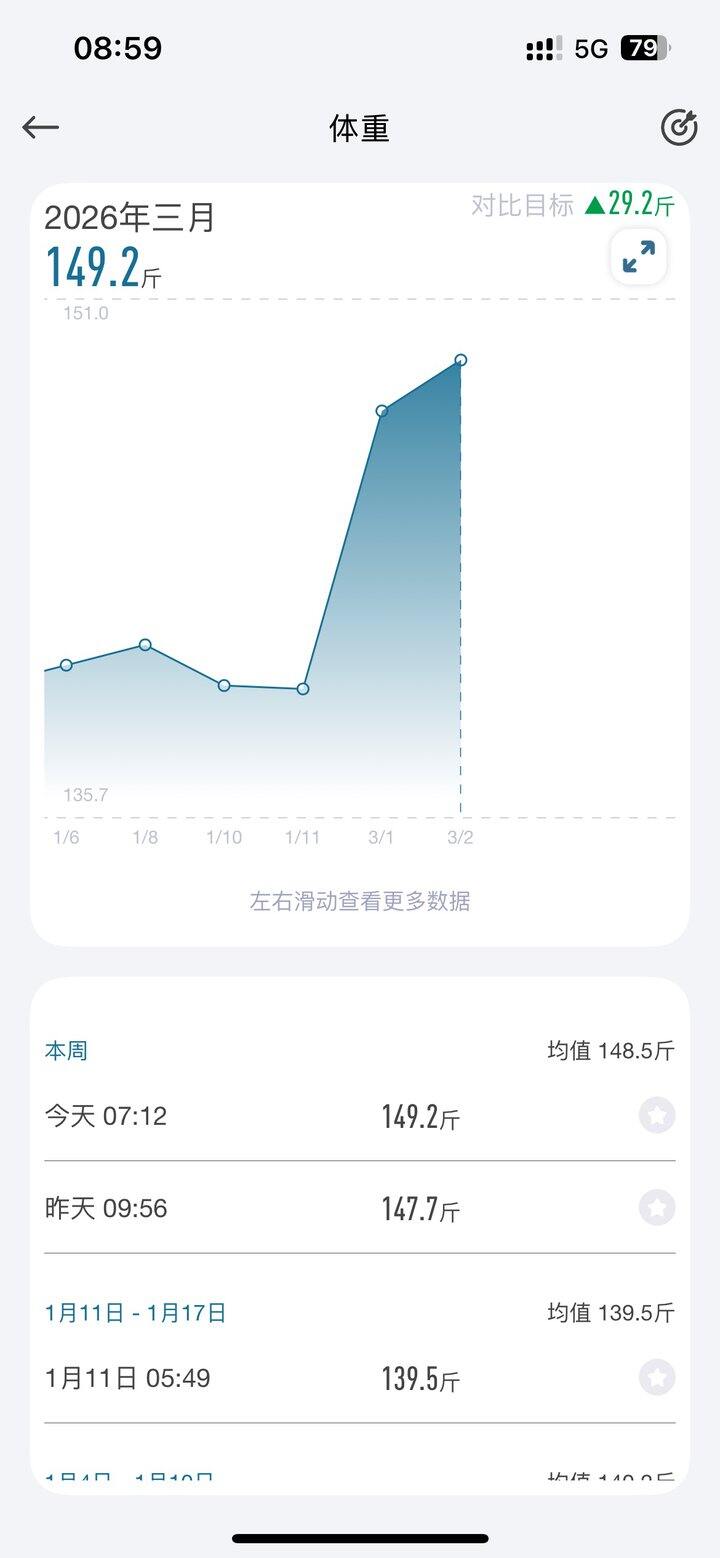Select the 体重 title header
The image size is (720, 1558).
coord(360,128)
